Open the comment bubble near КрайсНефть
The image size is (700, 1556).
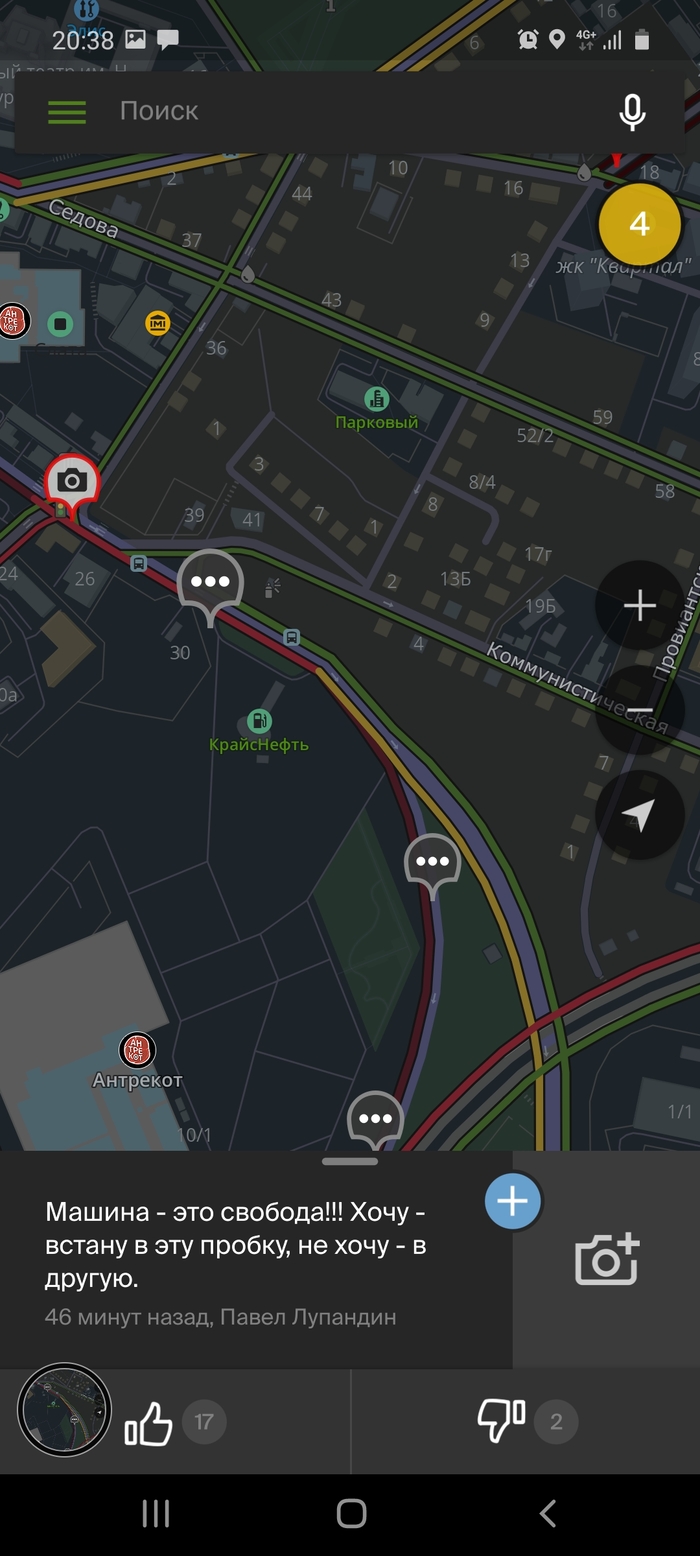pos(210,582)
